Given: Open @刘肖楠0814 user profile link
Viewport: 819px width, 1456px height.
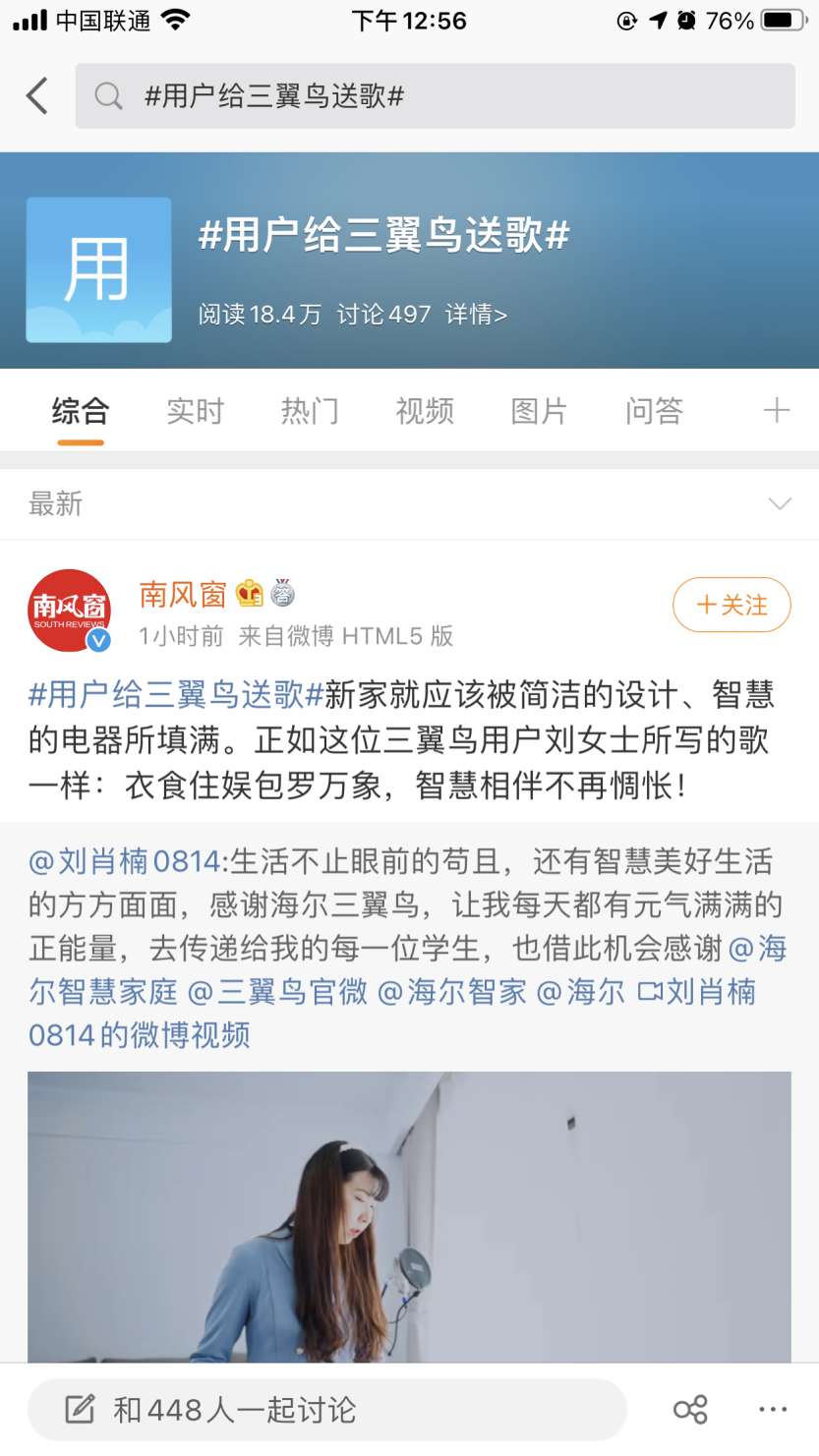Looking at the screenshot, I should [x=125, y=862].
